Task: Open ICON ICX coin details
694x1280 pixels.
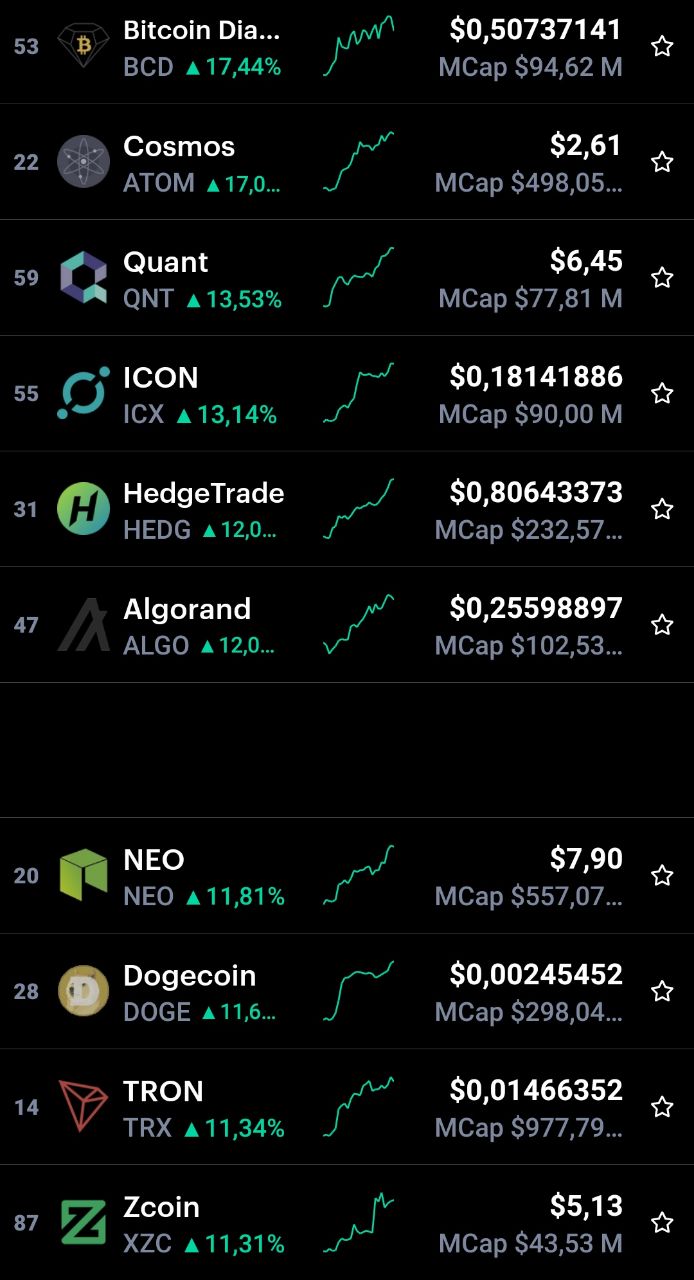Action: click(330, 393)
